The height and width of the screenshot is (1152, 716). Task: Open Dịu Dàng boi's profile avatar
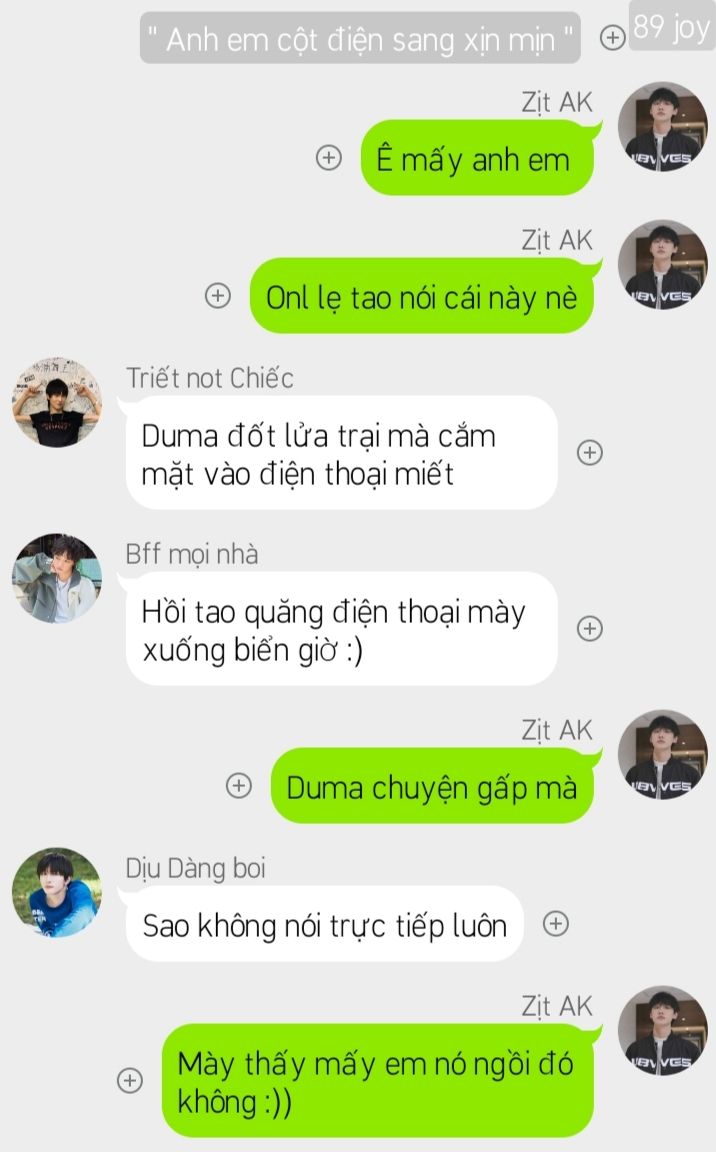pyautogui.click(x=56, y=893)
